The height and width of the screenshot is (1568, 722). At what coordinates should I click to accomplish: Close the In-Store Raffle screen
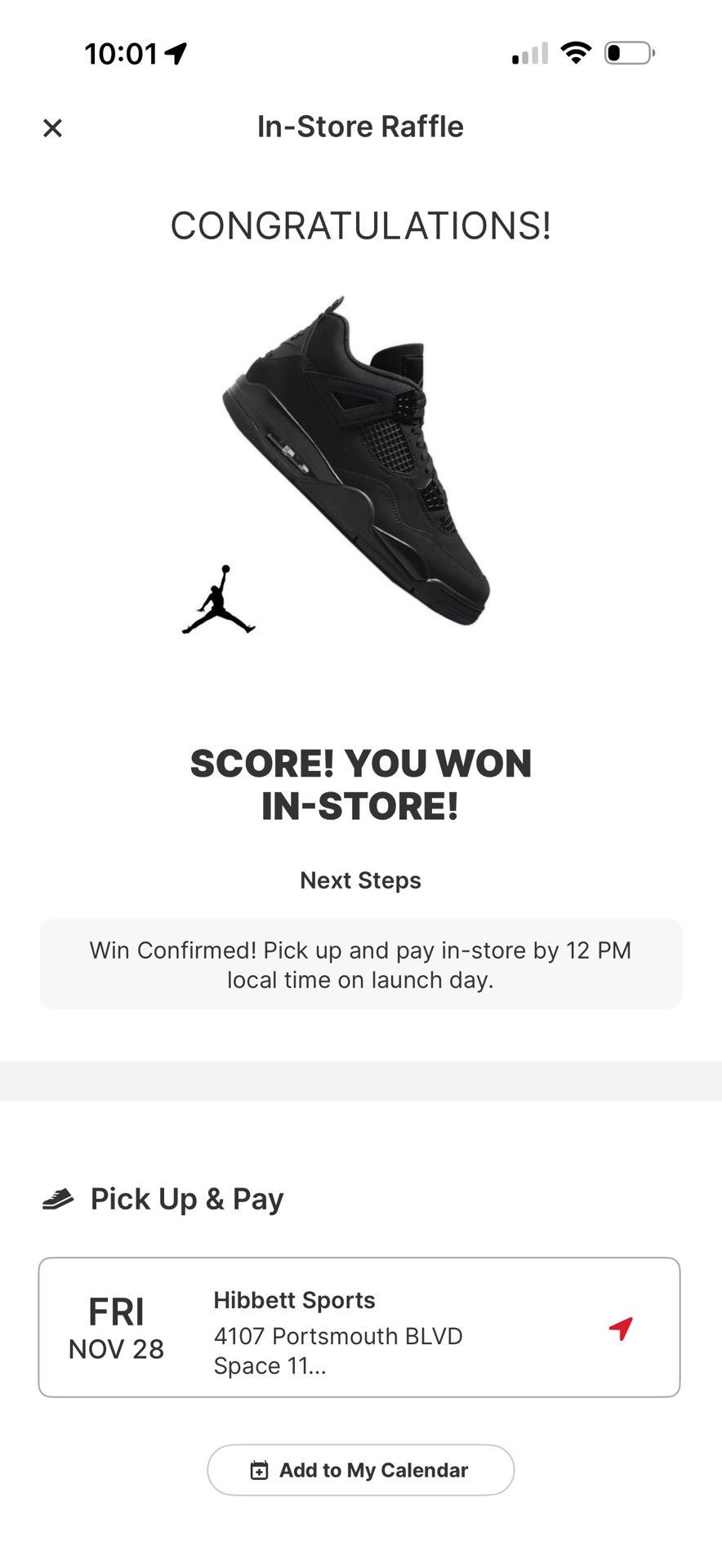point(52,128)
